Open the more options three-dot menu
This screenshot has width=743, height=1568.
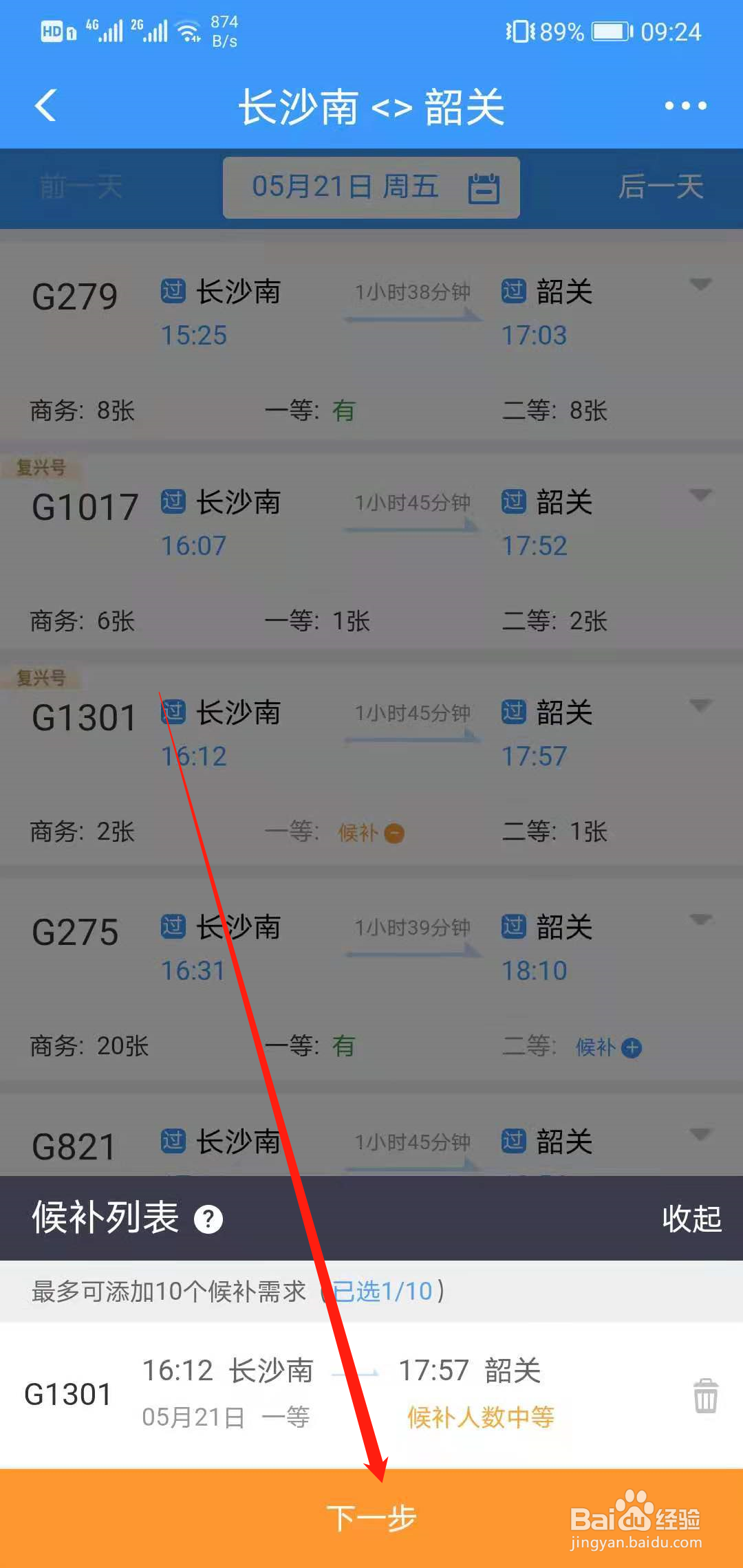[x=685, y=105]
